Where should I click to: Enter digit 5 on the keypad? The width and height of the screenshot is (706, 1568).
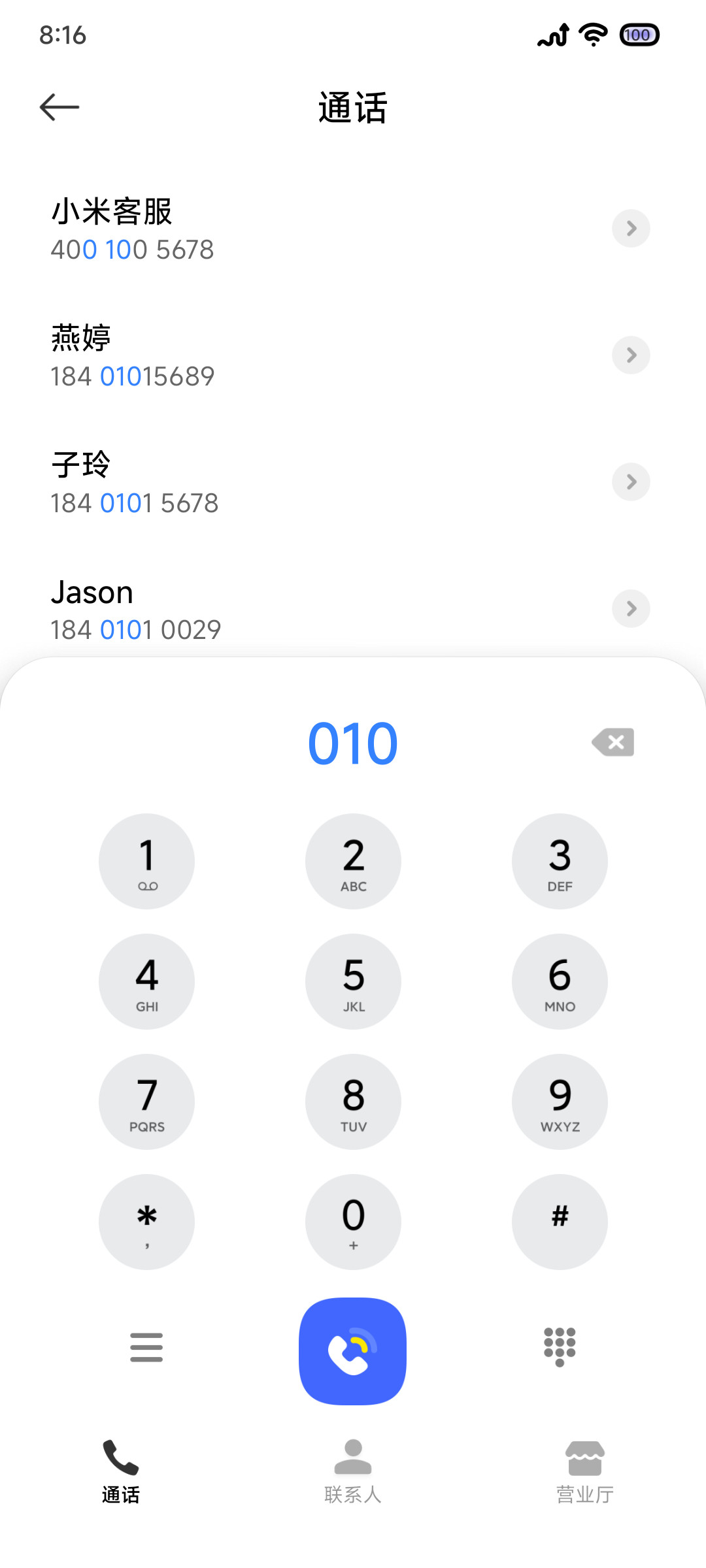click(353, 981)
